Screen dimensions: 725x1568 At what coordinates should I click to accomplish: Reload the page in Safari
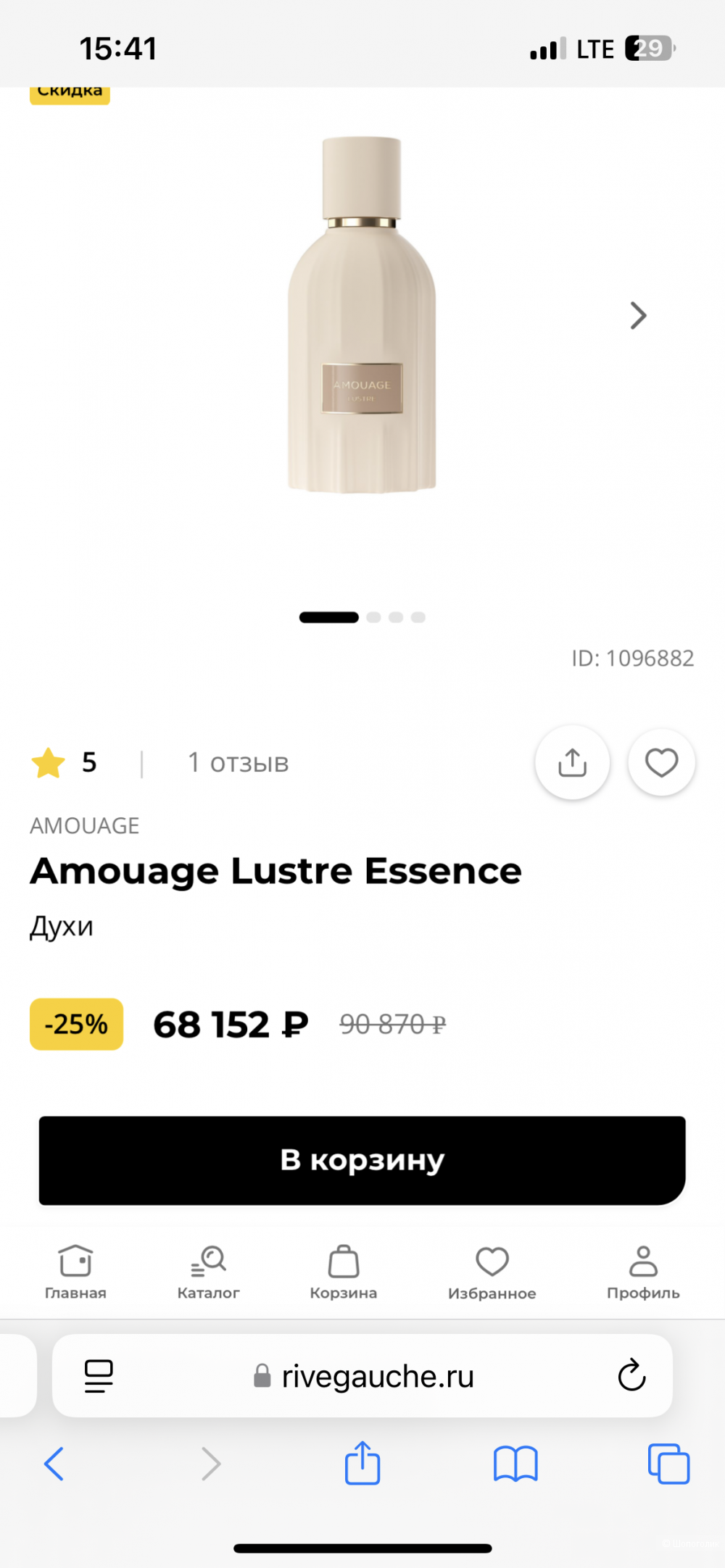(x=632, y=1376)
